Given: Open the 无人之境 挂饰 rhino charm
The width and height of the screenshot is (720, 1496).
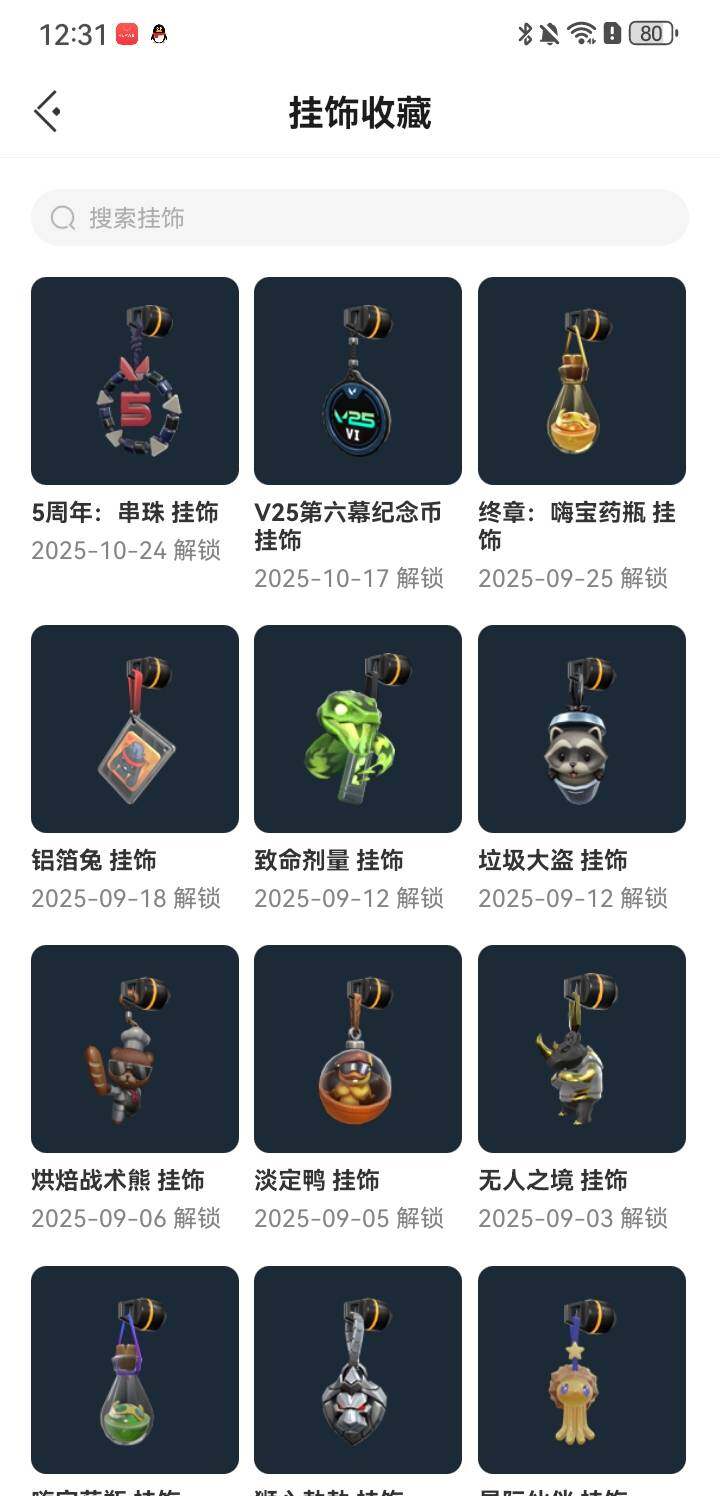Looking at the screenshot, I should pos(582,1049).
